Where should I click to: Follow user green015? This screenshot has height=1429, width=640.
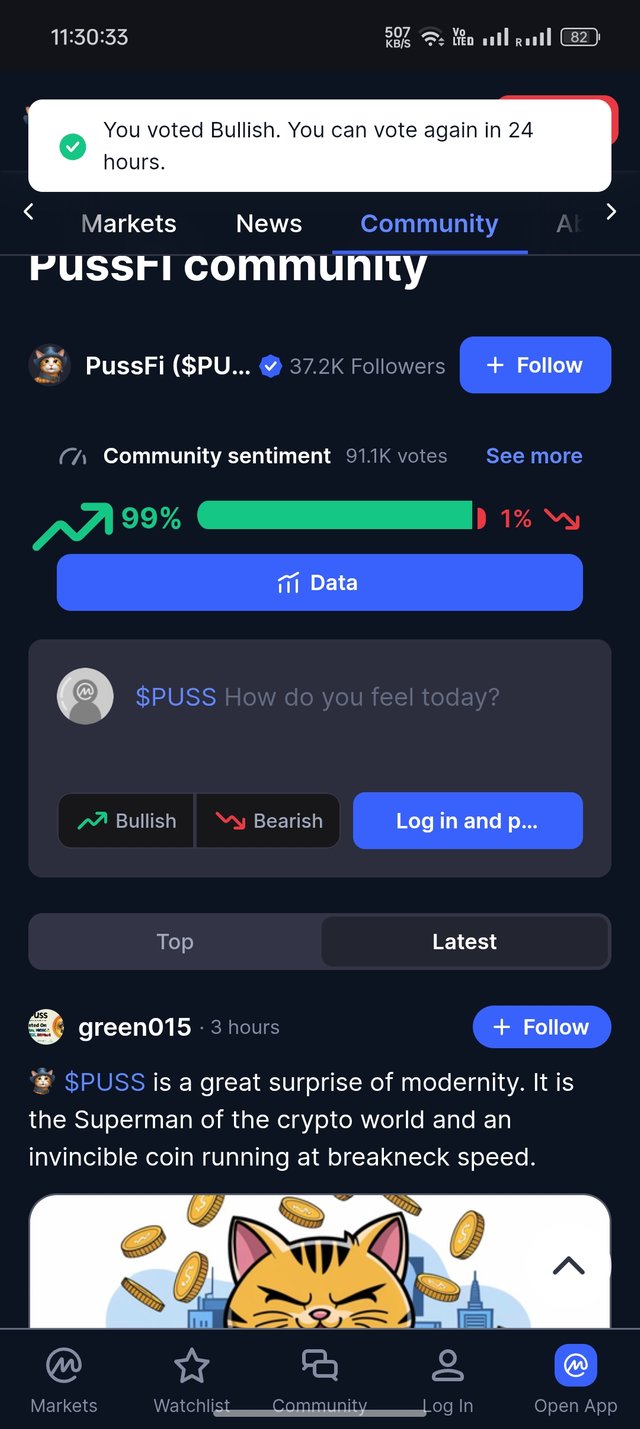541,1027
